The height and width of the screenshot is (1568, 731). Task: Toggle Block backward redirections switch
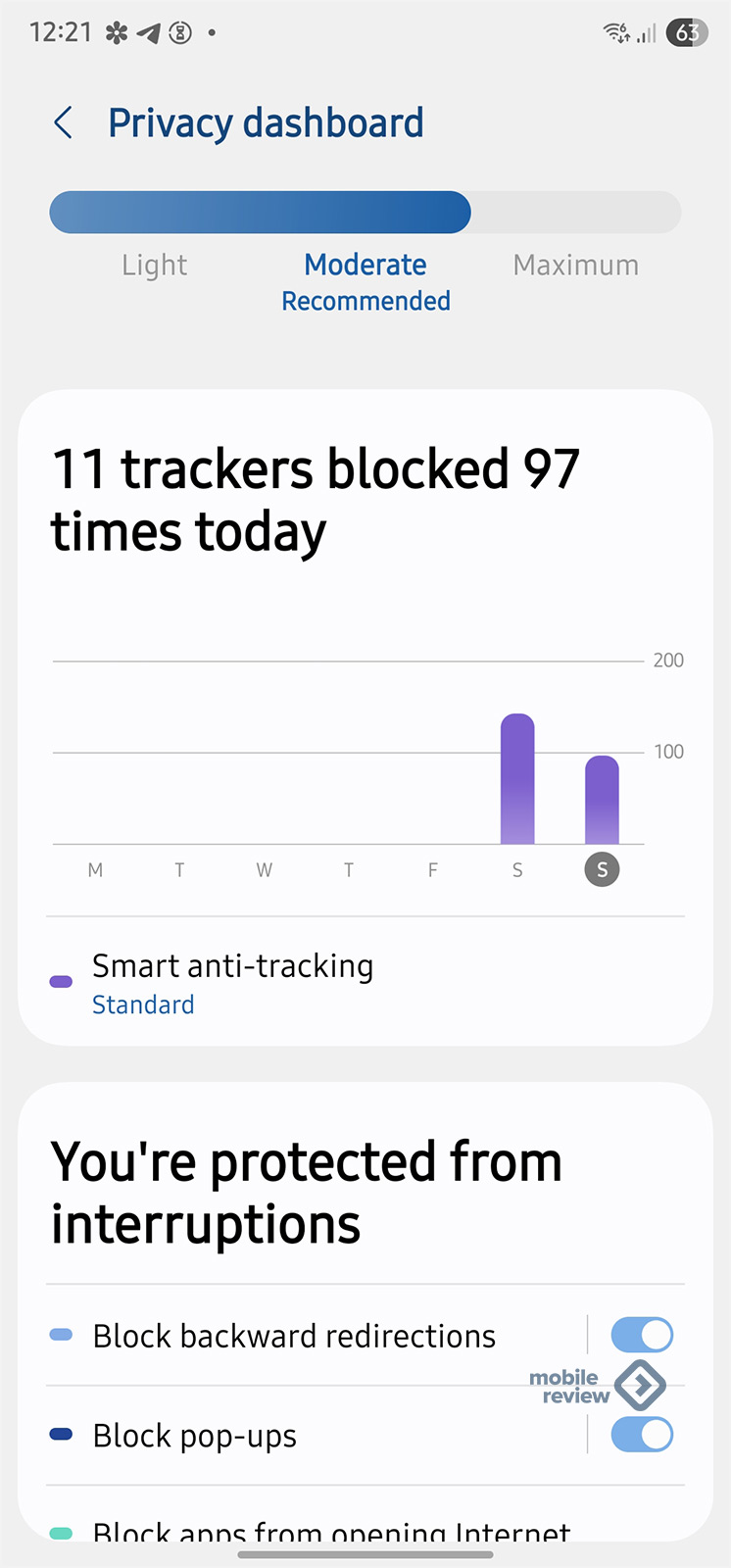(641, 1335)
